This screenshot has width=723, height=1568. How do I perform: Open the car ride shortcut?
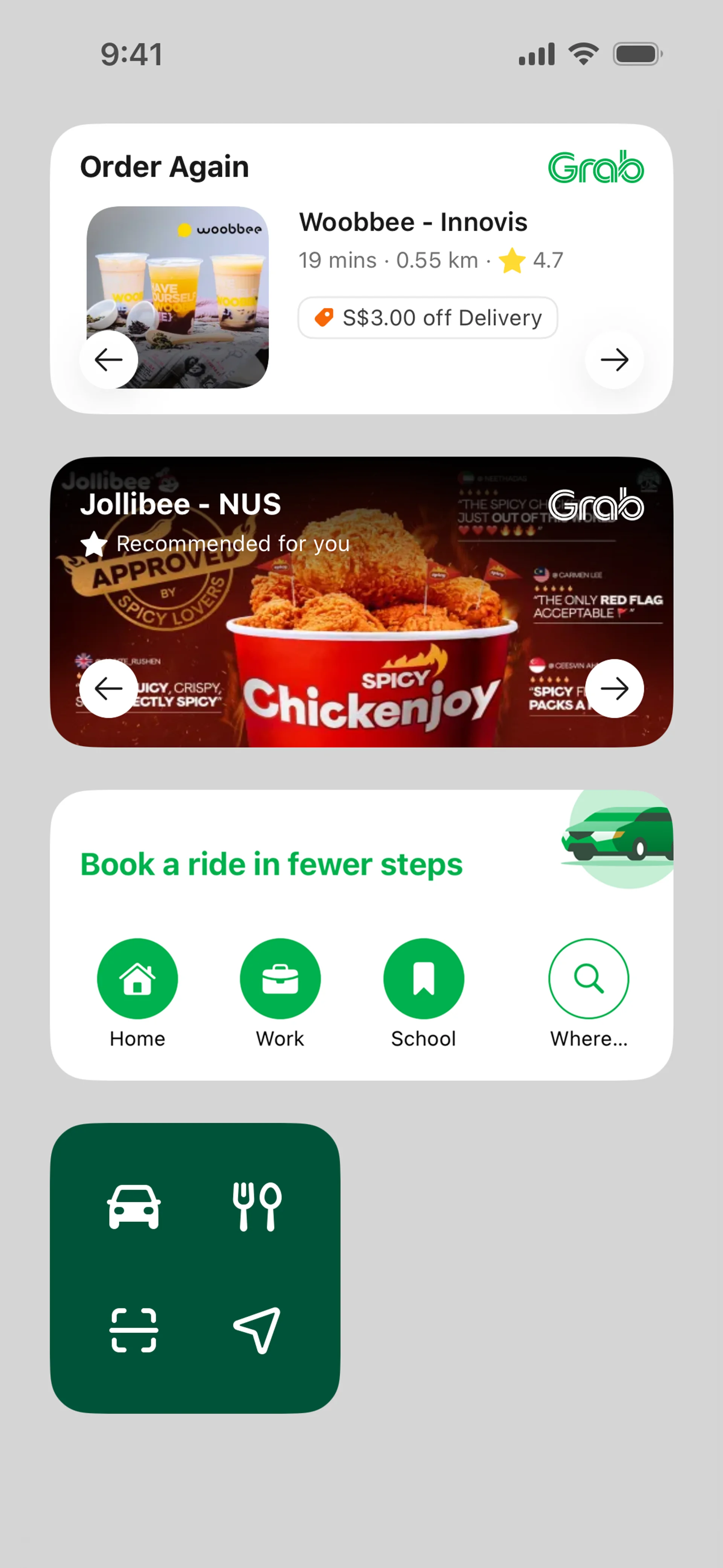134,1207
